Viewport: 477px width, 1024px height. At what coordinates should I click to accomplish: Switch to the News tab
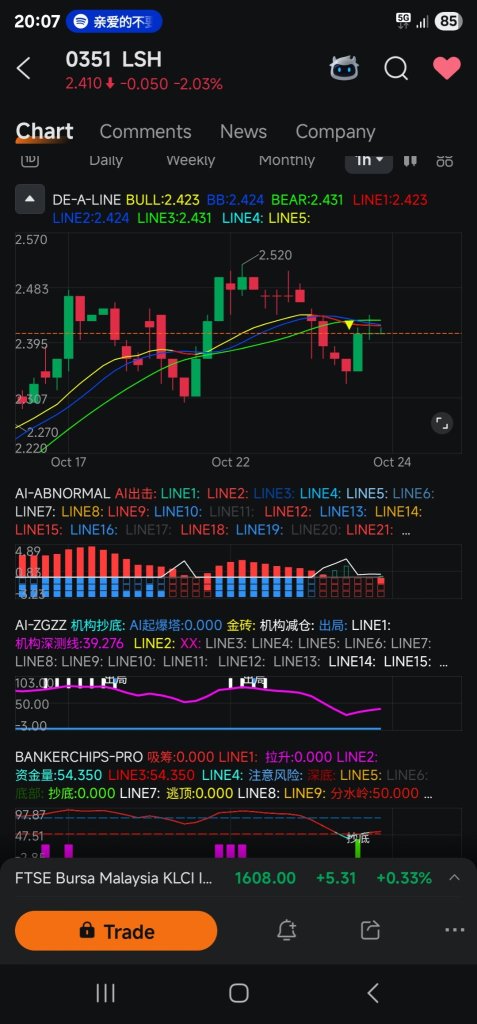coord(243,131)
